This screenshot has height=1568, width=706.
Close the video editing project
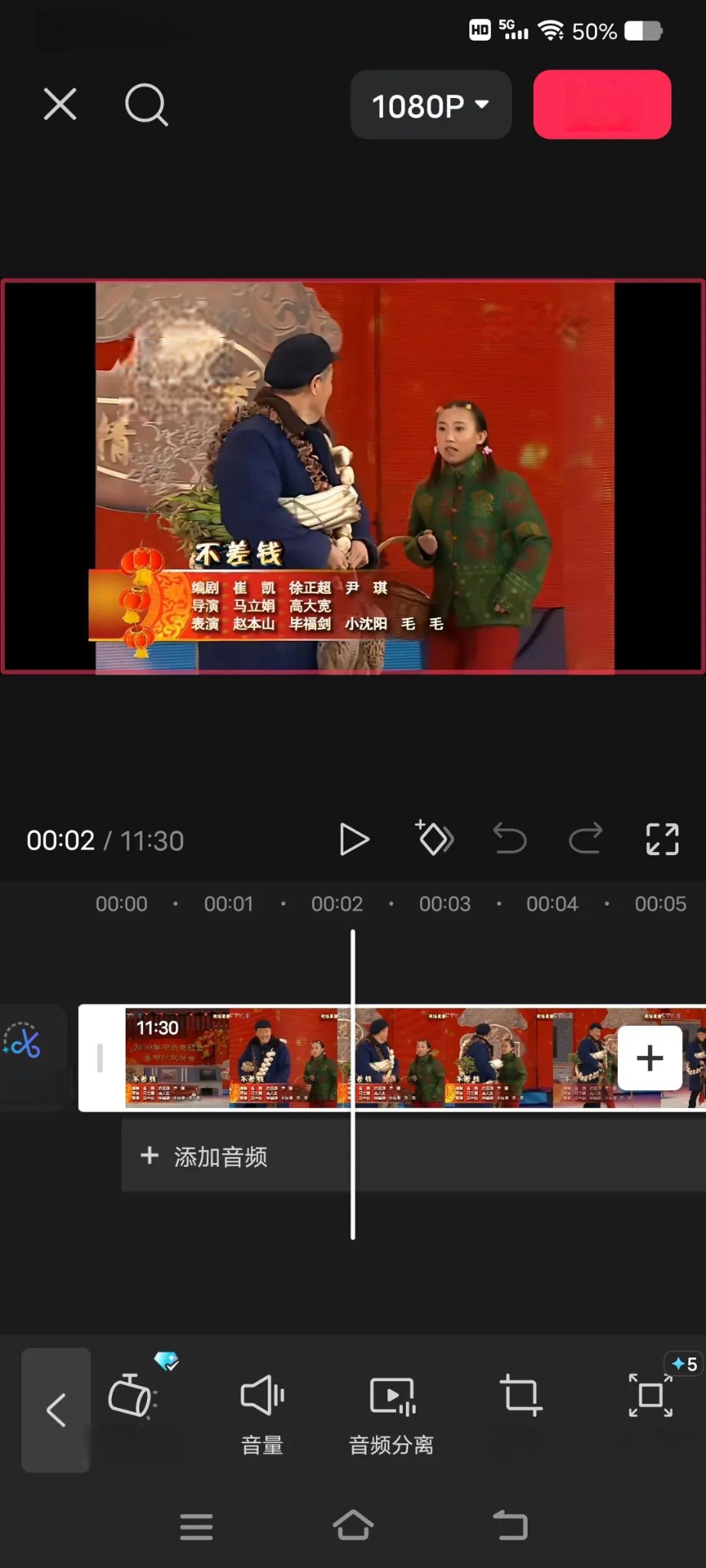[60, 104]
